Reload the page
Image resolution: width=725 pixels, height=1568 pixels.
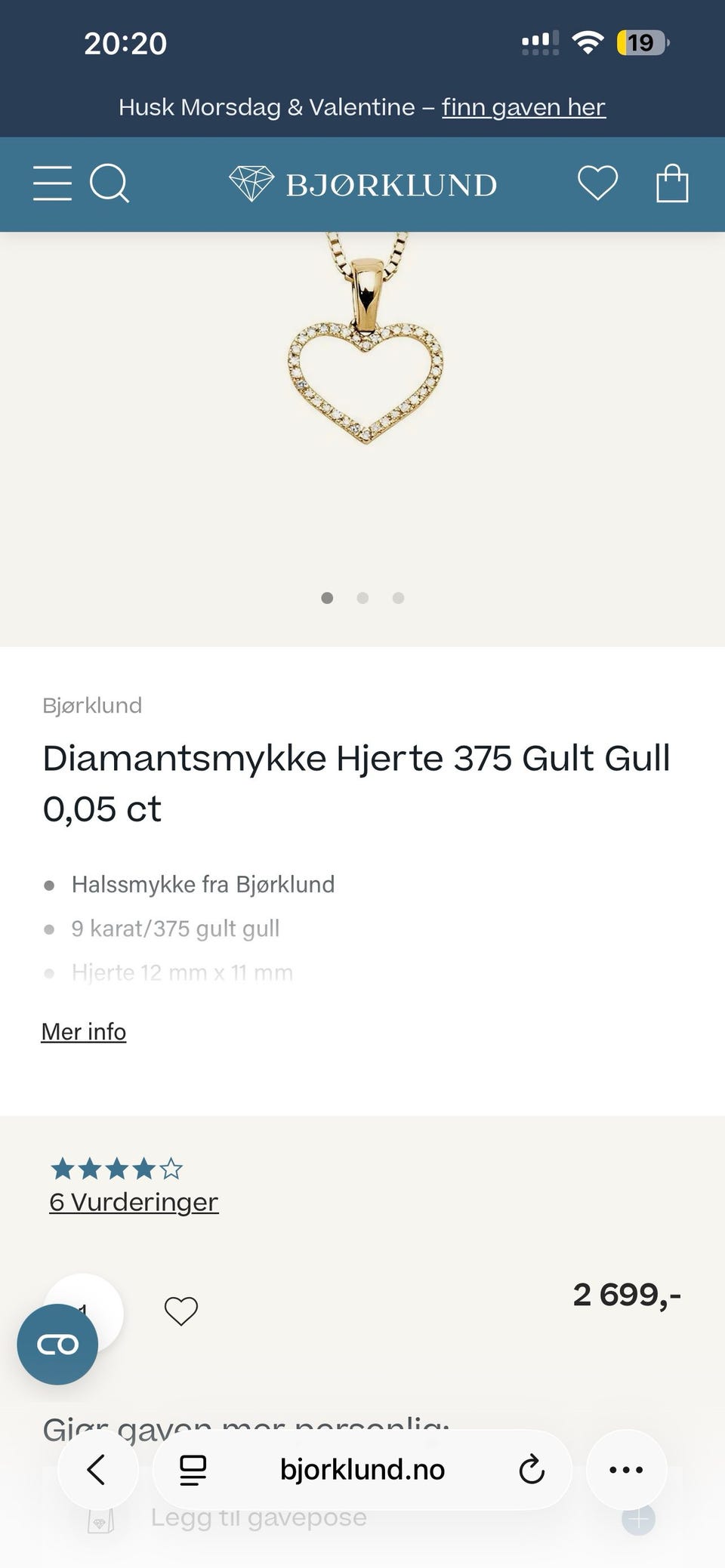tap(532, 1469)
